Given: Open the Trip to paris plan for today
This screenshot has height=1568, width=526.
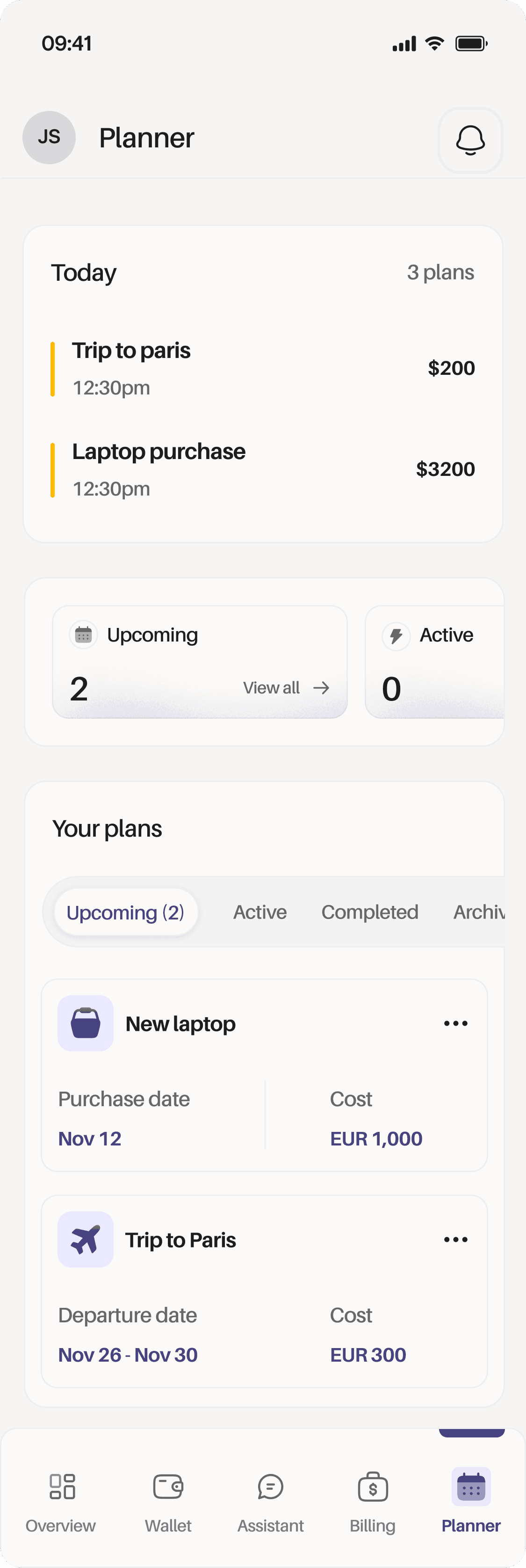Looking at the screenshot, I should (263, 369).
